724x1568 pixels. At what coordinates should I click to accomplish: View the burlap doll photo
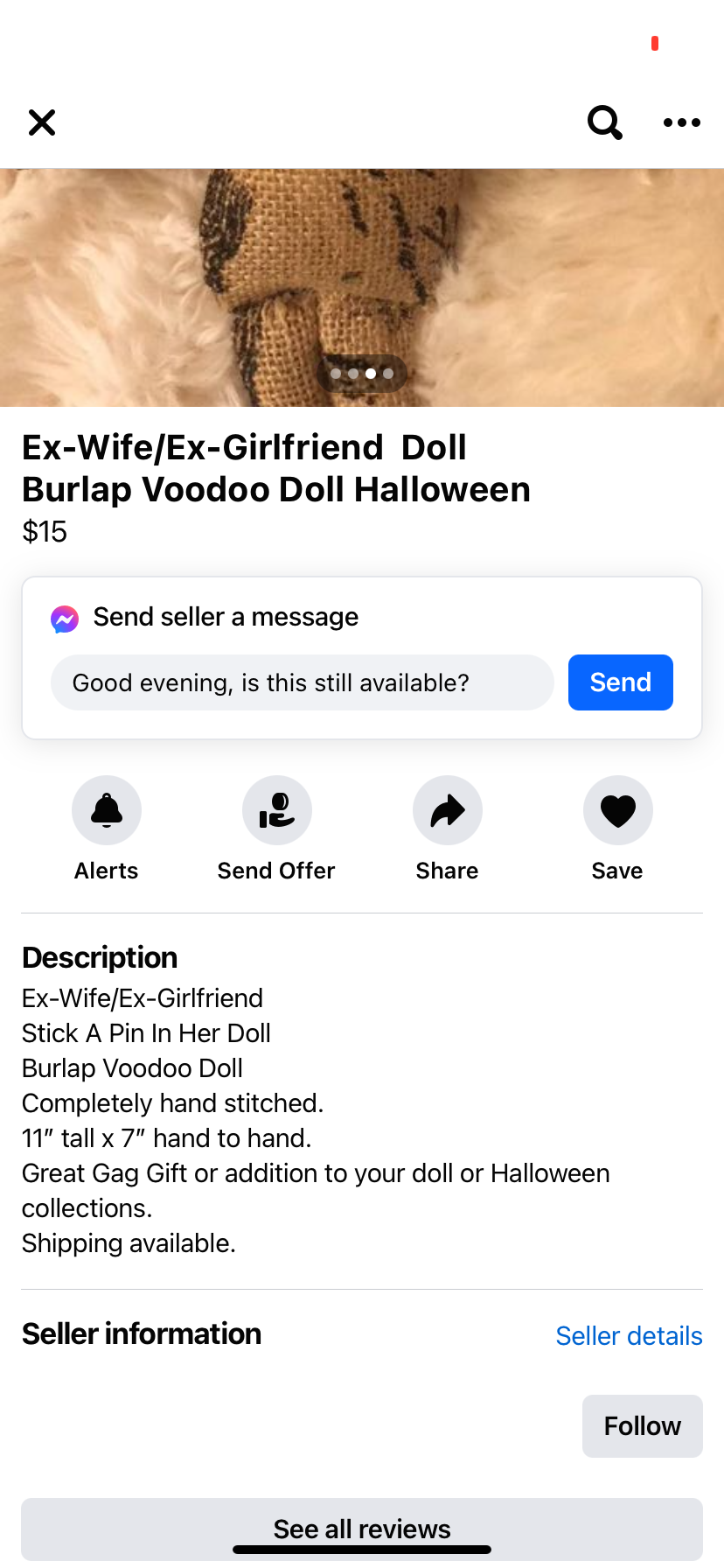pyautogui.click(x=362, y=280)
